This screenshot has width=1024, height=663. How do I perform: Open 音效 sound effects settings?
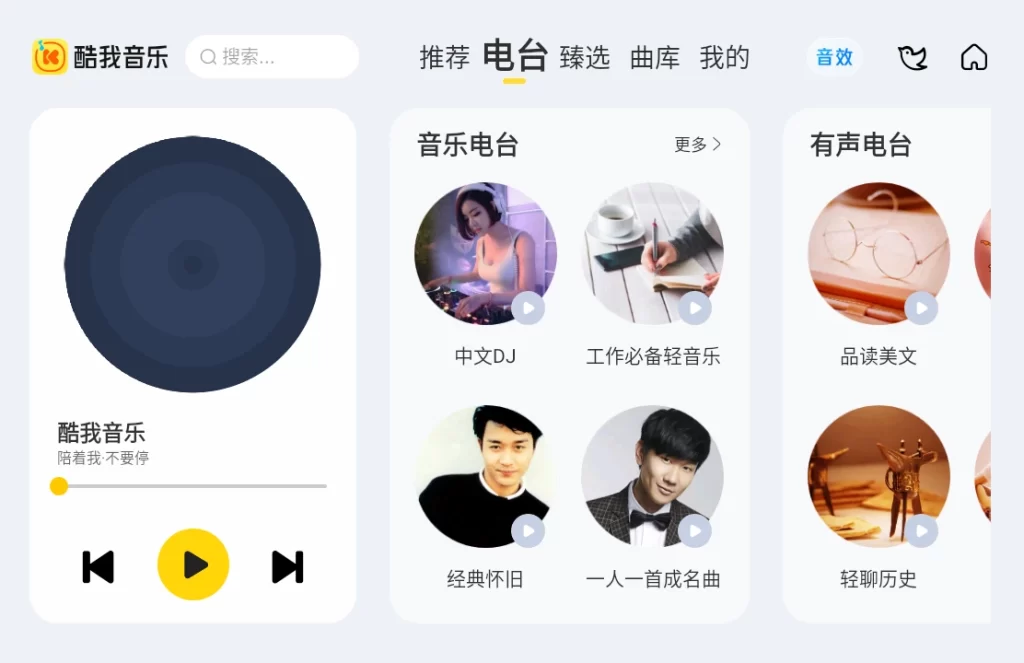point(834,57)
